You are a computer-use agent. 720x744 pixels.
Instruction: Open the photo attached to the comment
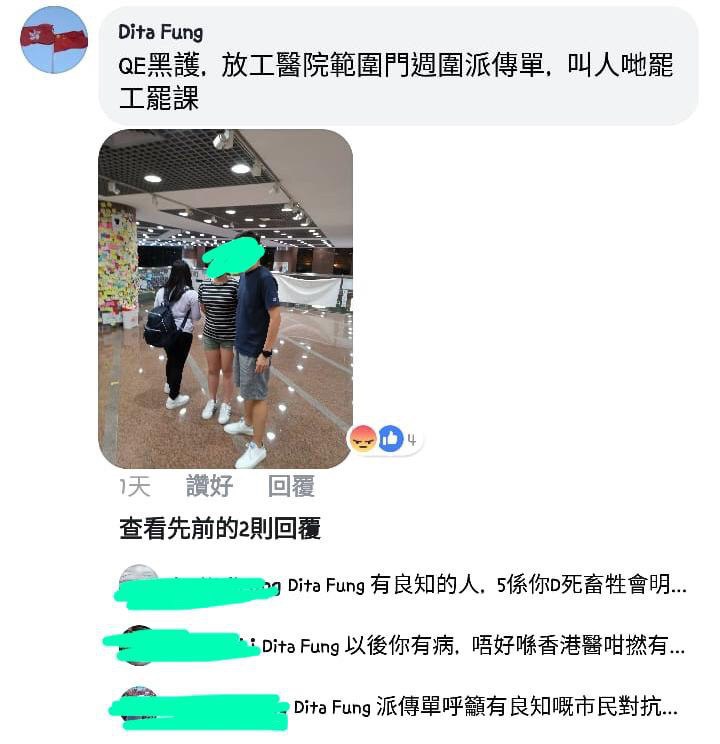[225, 298]
